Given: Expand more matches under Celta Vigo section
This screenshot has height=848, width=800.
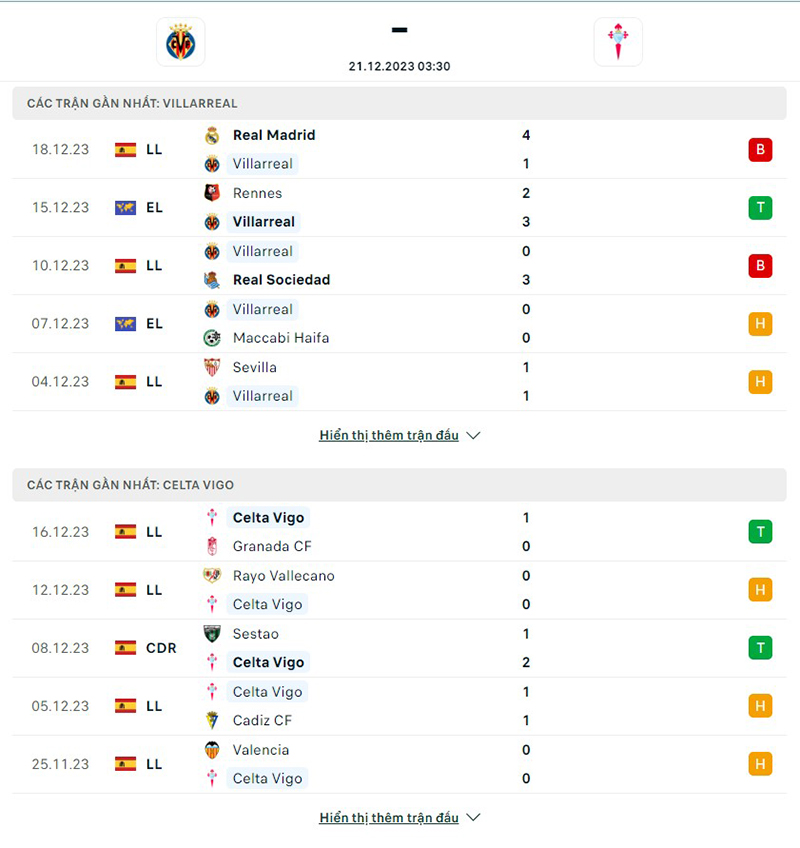Looking at the screenshot, I should coord(399,818).
